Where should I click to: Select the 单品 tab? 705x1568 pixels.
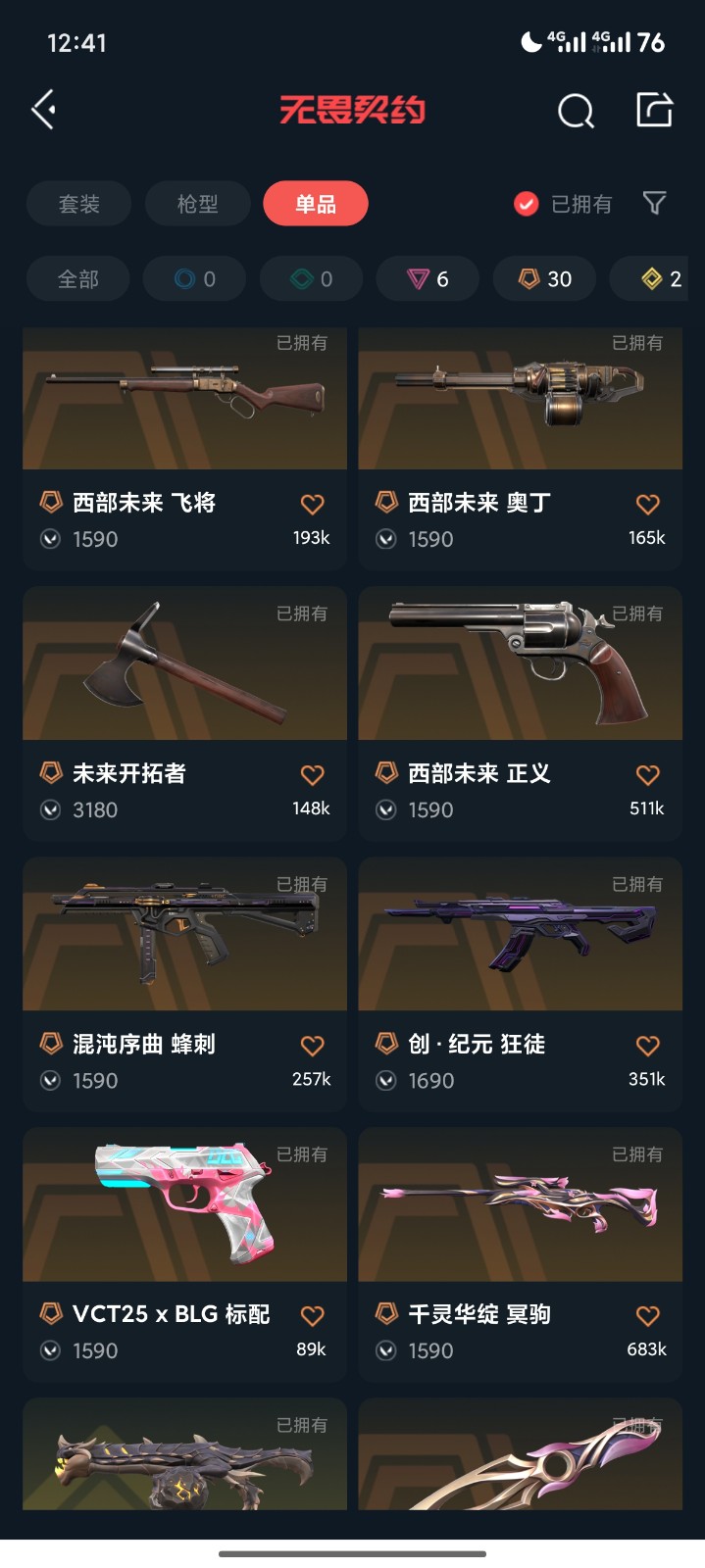[316, 204]
